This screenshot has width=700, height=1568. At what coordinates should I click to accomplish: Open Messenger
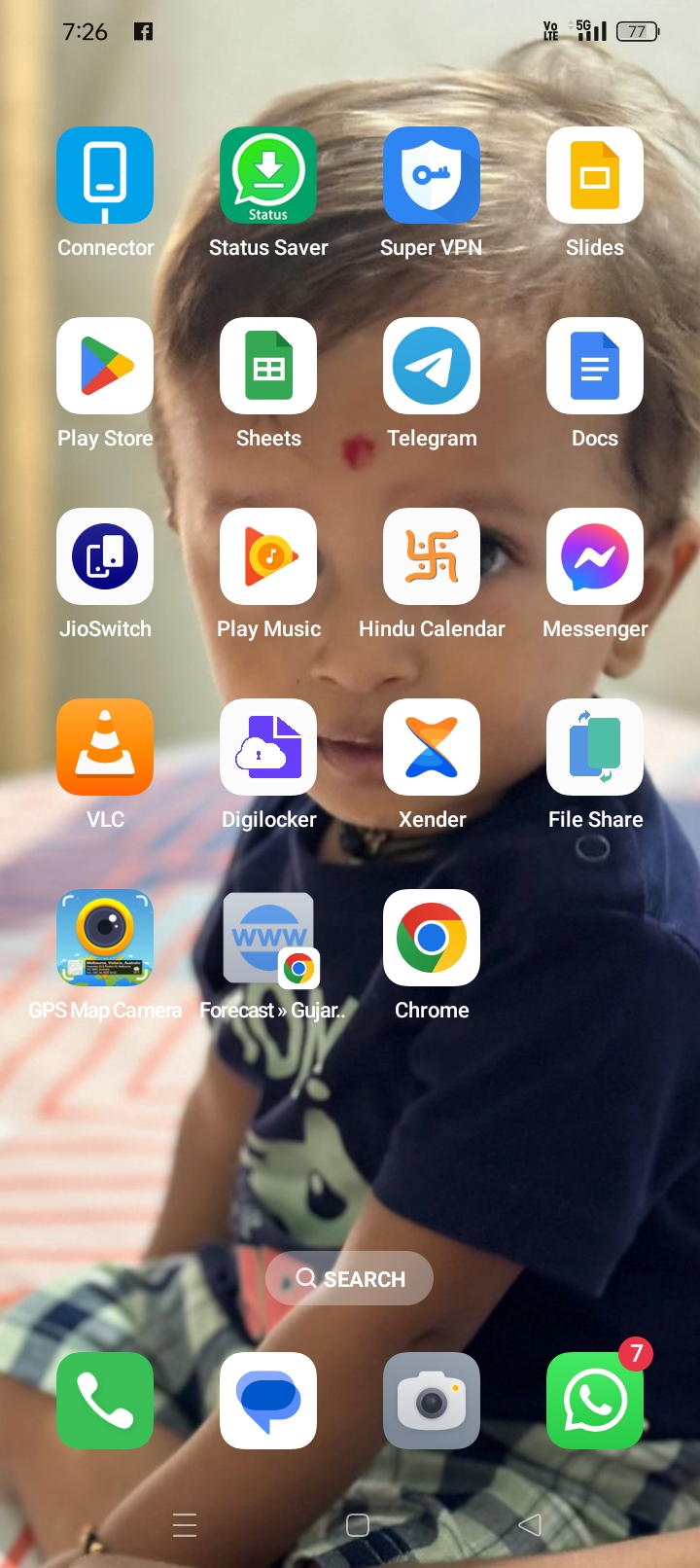pos(595,557)
